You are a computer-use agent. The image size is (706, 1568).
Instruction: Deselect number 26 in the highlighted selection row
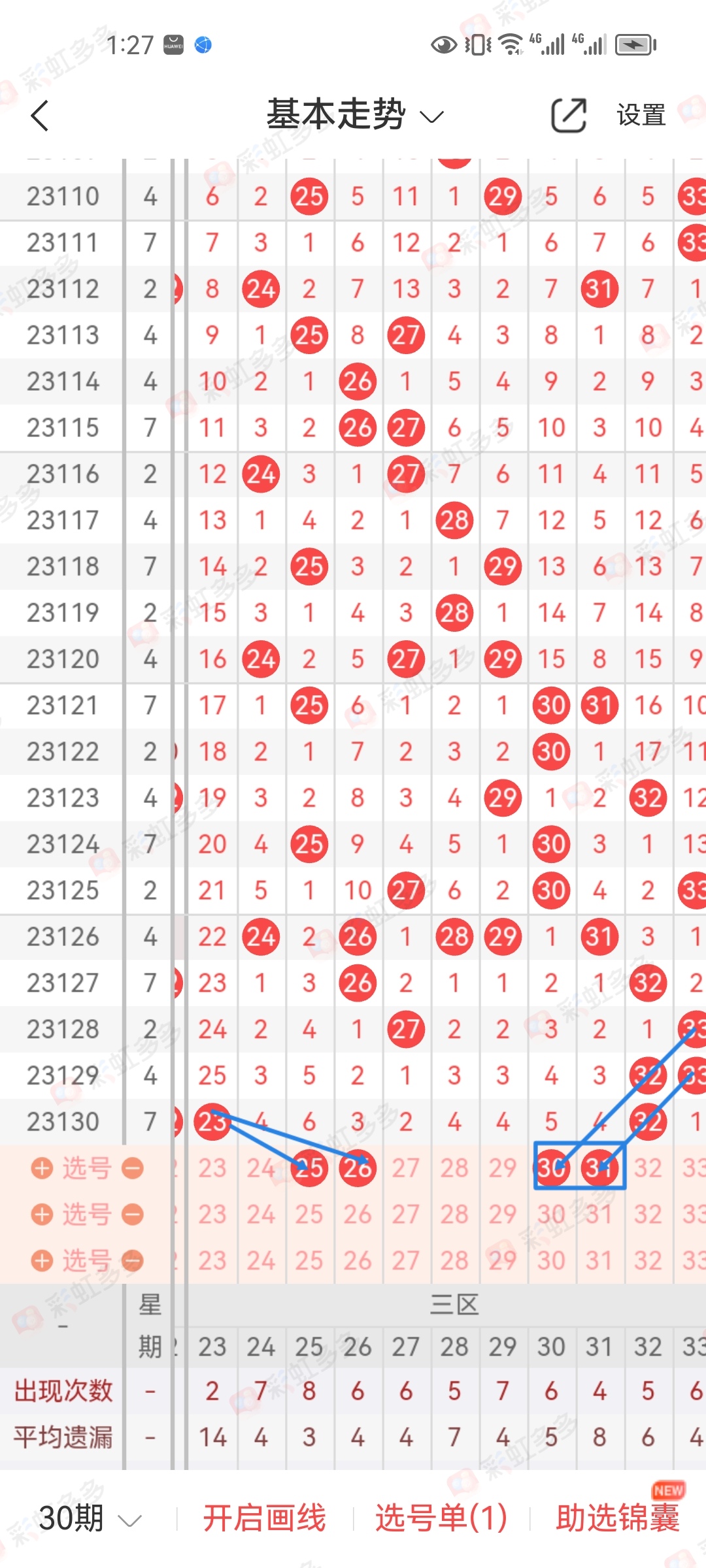pyautogui.click(x=358, y=1168)
